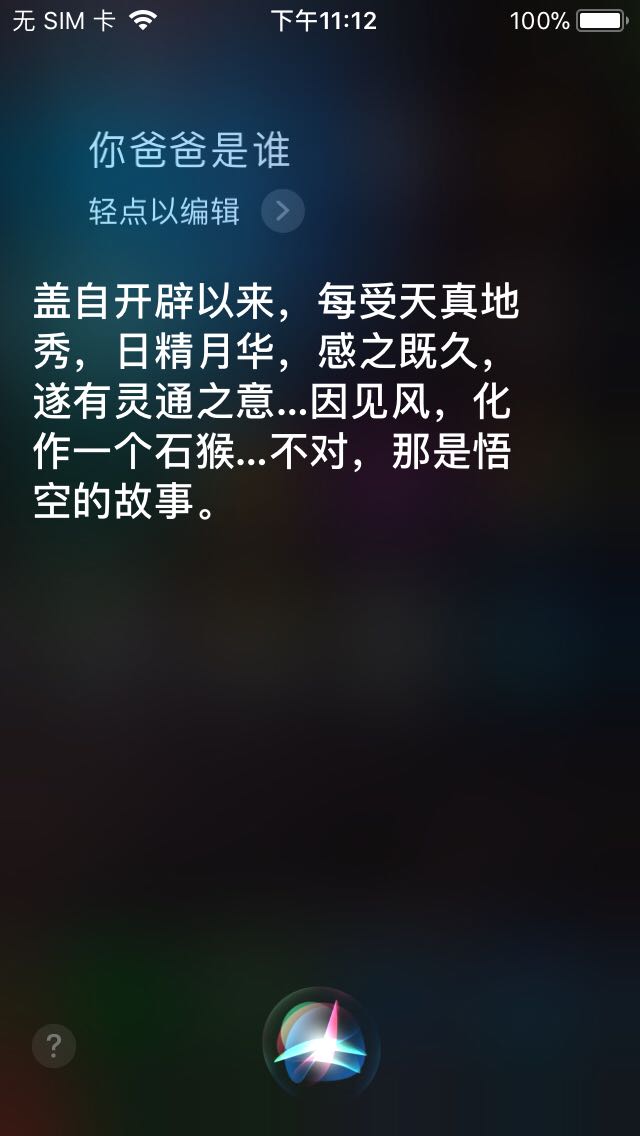
Task: Open the Siri help question mark
Action: [54, 1046]
